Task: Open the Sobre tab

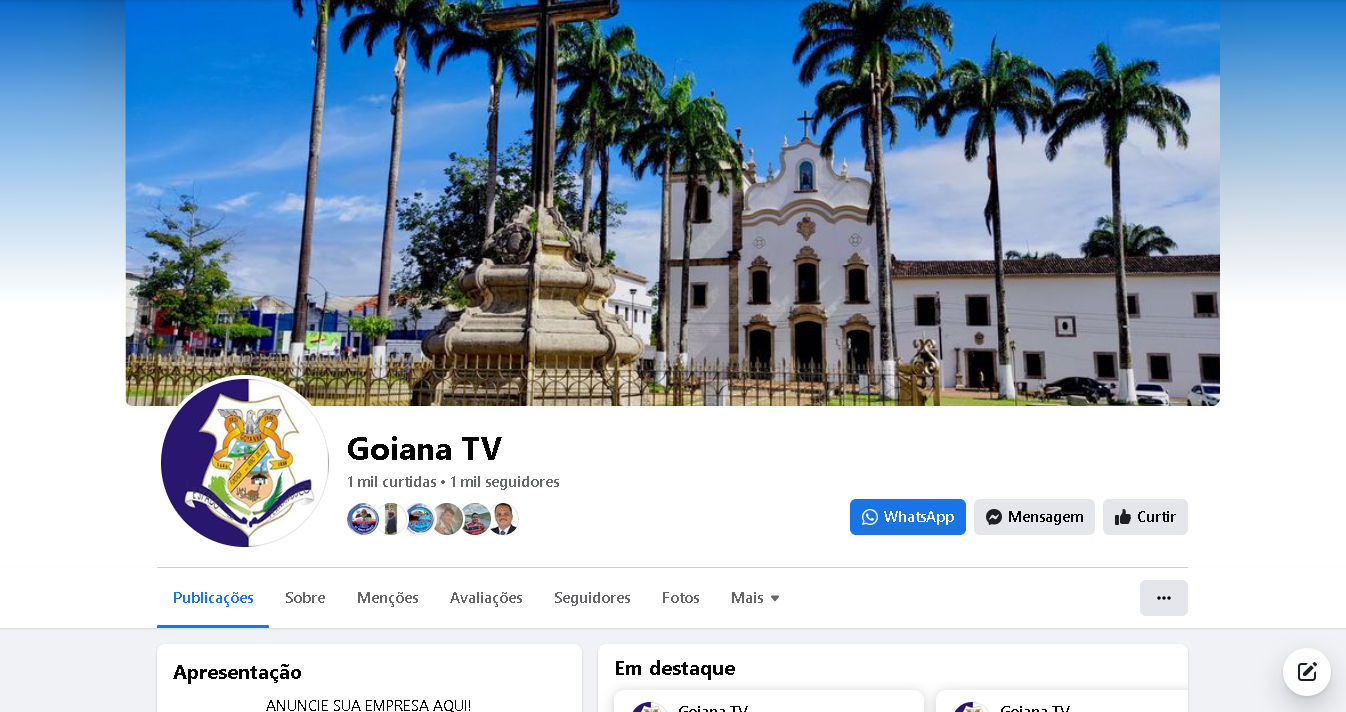Action: click(x=305, y=598)
